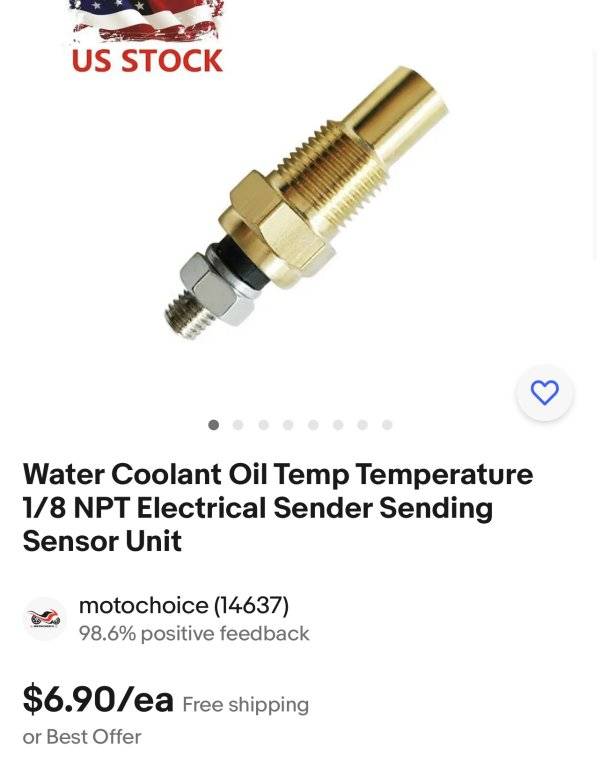Jump to the second image dot

pyautogui.click(x=238, y=425)
